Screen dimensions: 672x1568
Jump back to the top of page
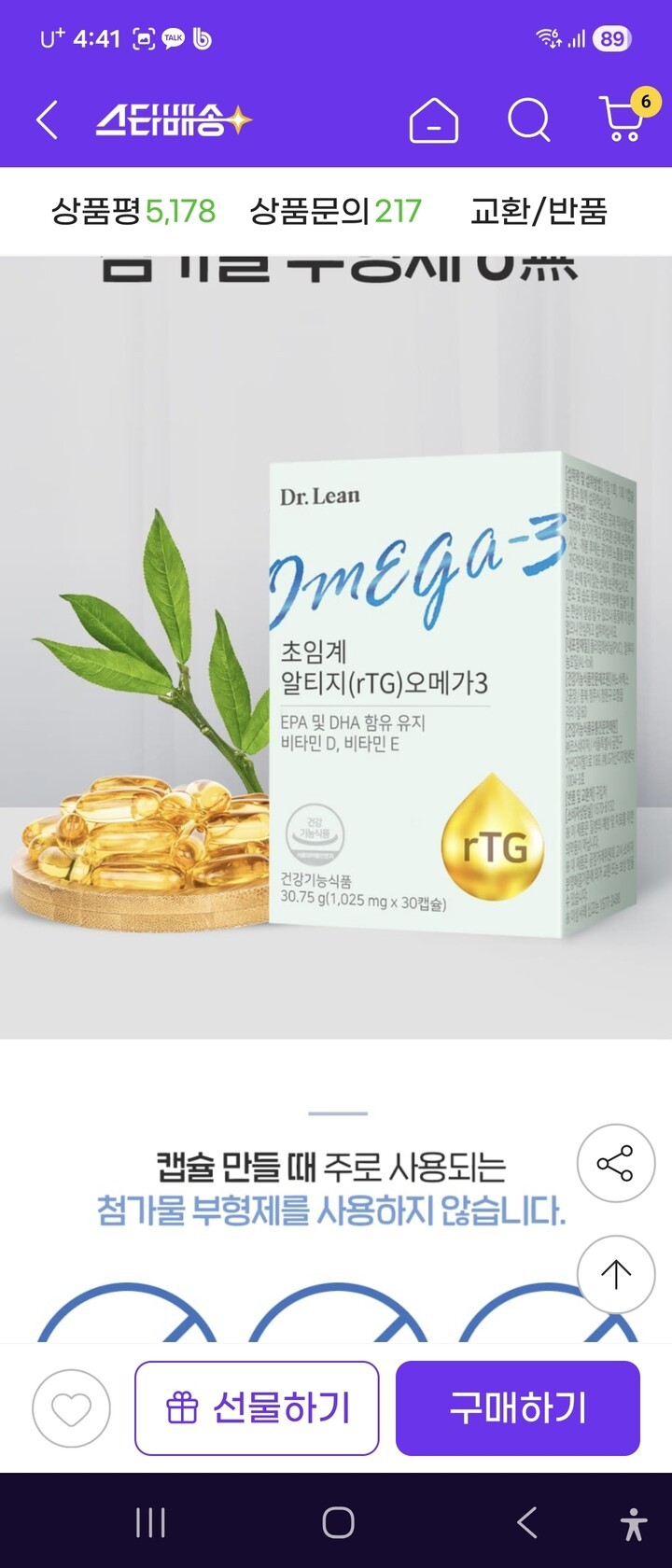click(x=615, y=1274)
